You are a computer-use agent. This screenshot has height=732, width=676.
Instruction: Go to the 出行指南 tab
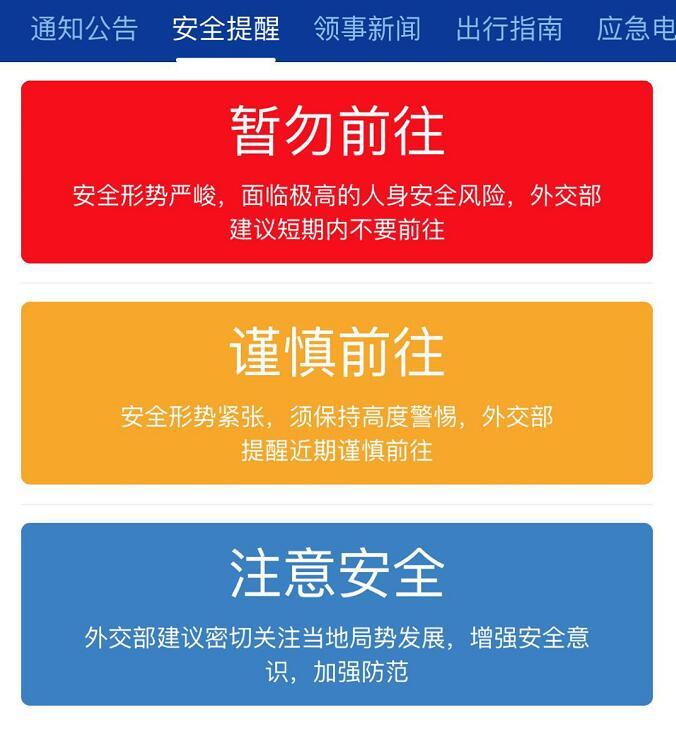509,29
